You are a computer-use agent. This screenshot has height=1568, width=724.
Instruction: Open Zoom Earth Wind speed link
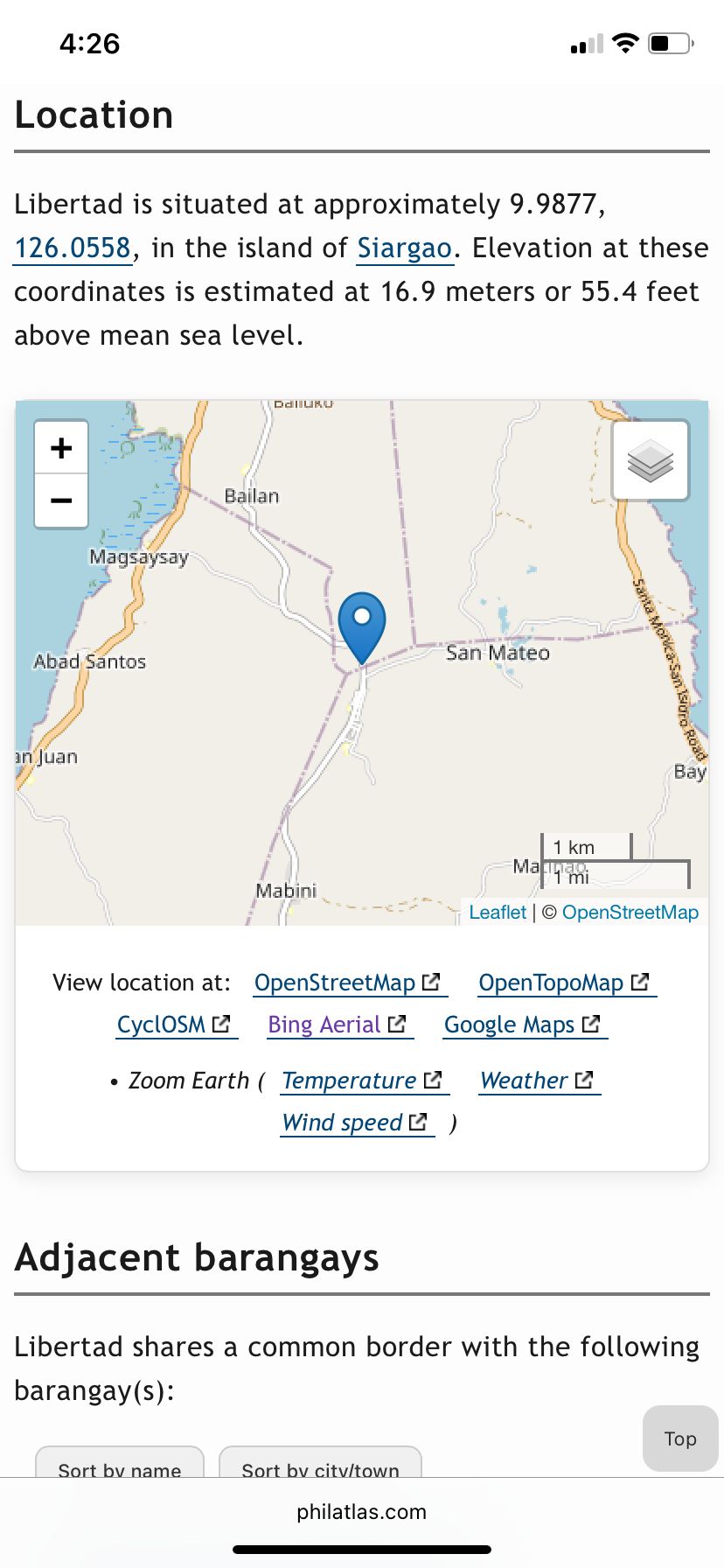click(x=355, y=1123)
